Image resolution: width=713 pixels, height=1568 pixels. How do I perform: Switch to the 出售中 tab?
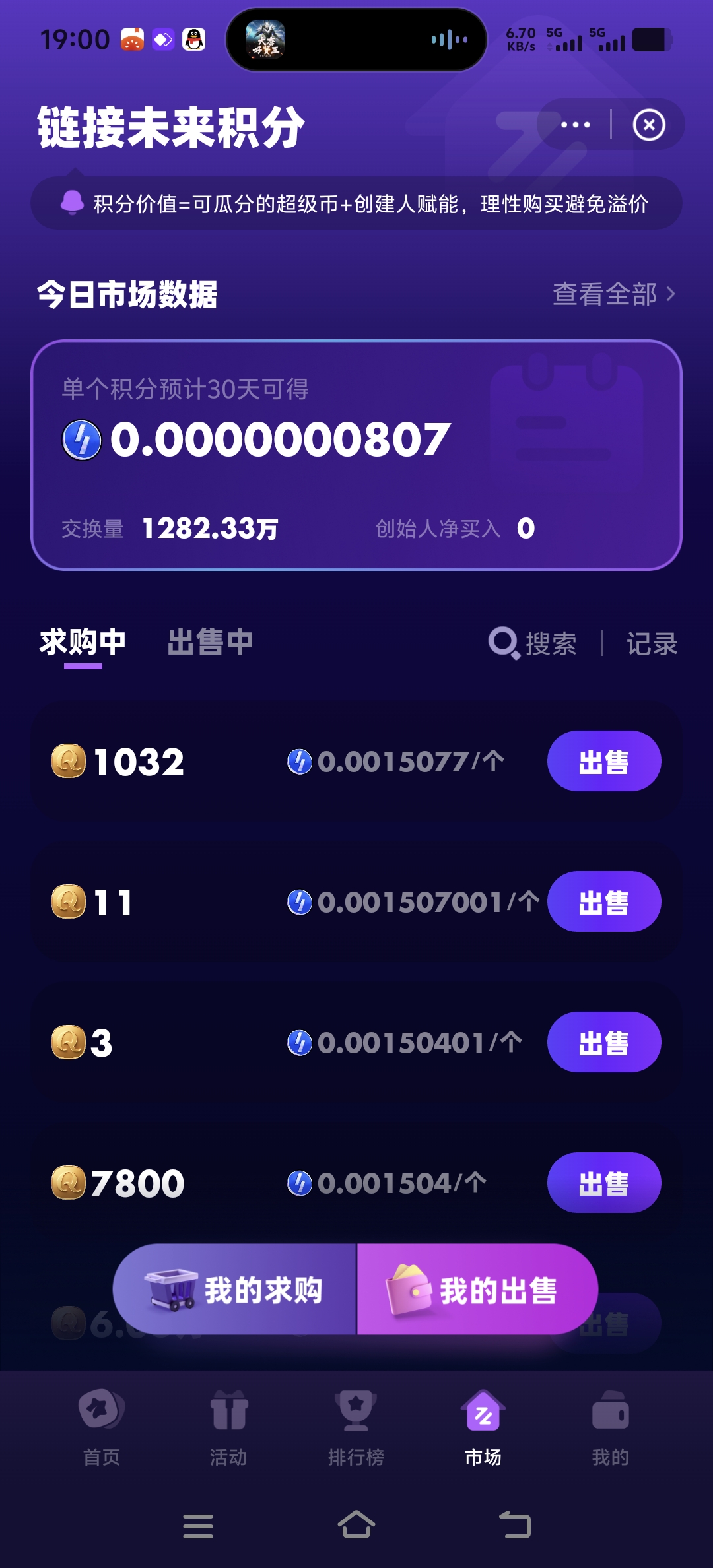coord(210,642)
